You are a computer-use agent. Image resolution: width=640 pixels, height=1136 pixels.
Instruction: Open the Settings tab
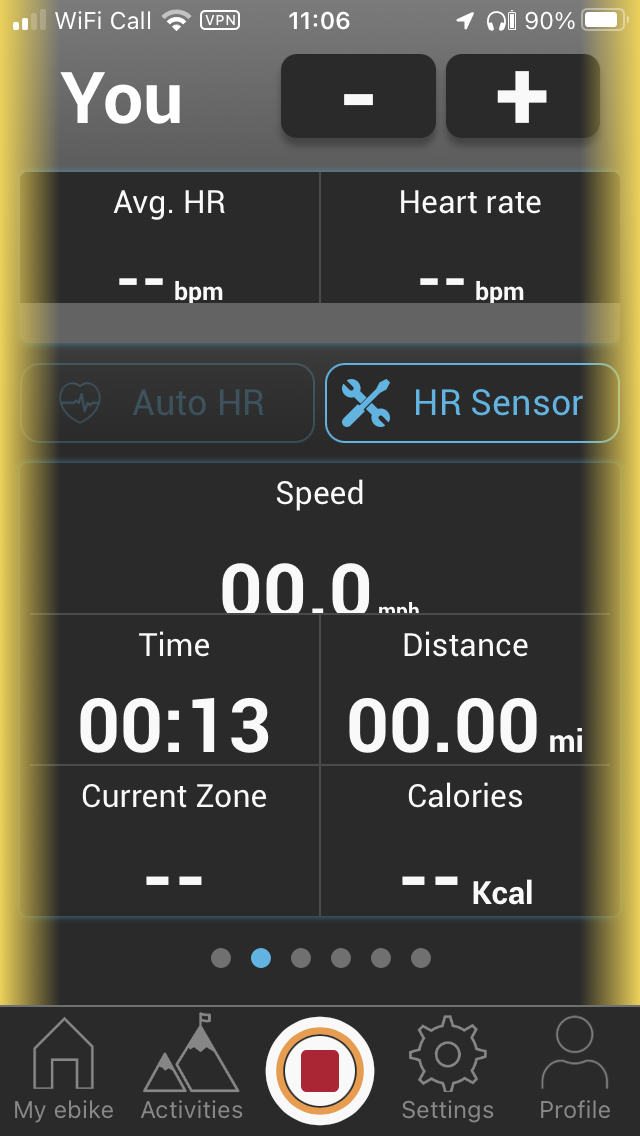tap(447, 1071)
